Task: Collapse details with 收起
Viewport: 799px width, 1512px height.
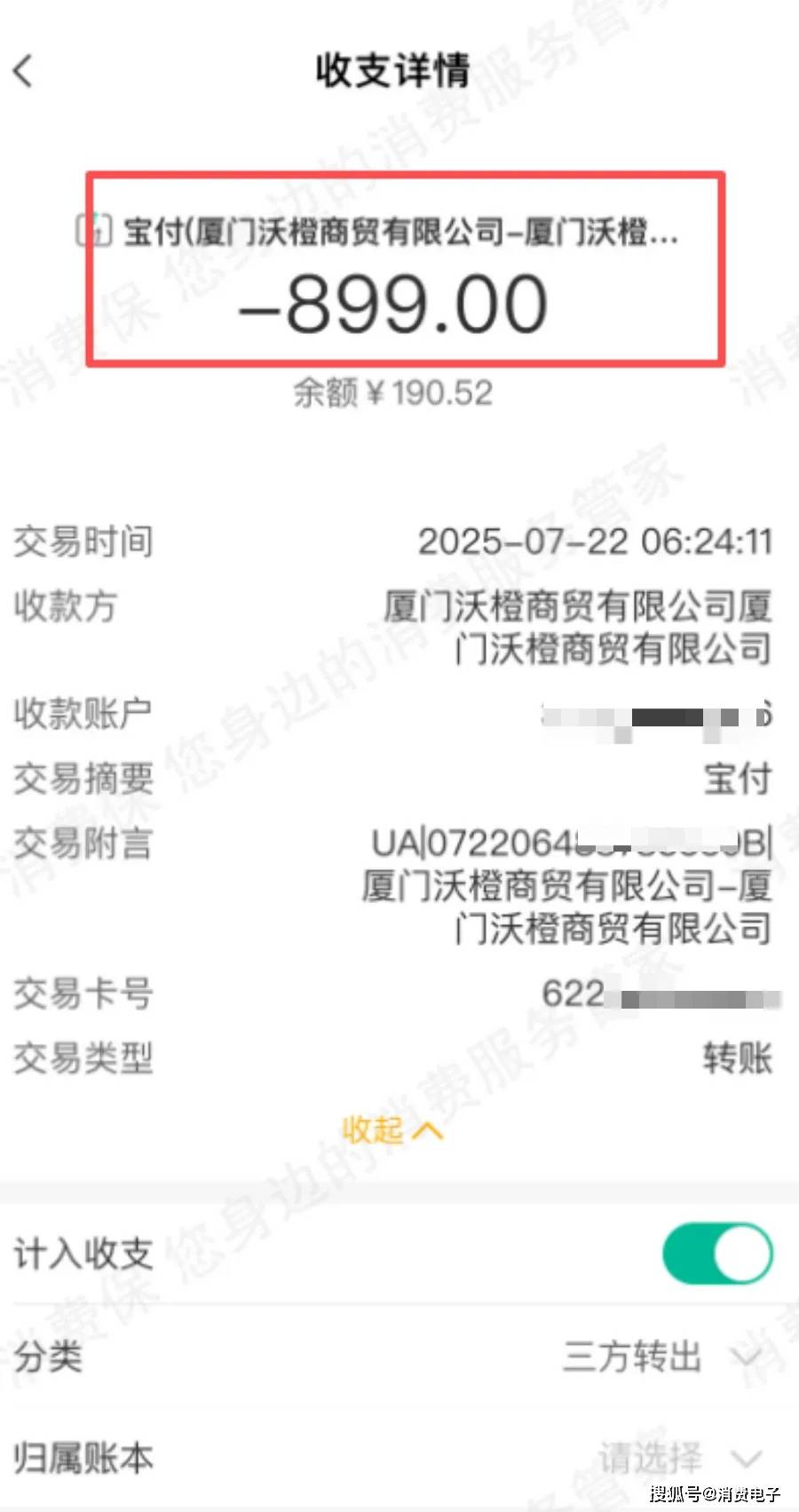Action: (392, 1129)
